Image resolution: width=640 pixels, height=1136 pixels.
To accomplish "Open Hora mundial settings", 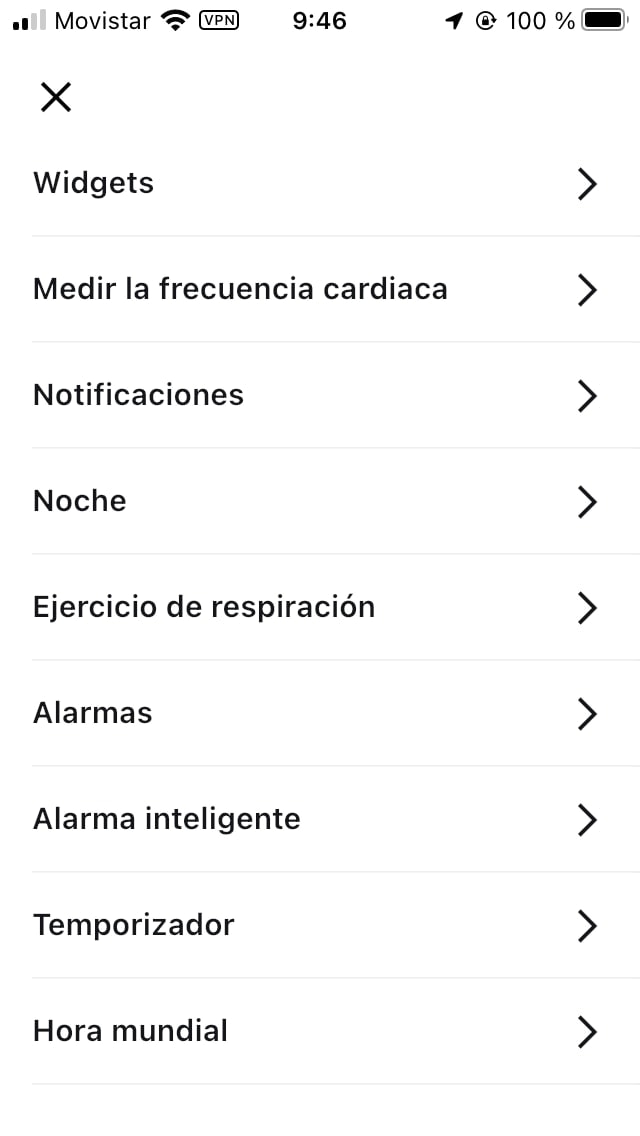I will click(x=320, y=1032).
